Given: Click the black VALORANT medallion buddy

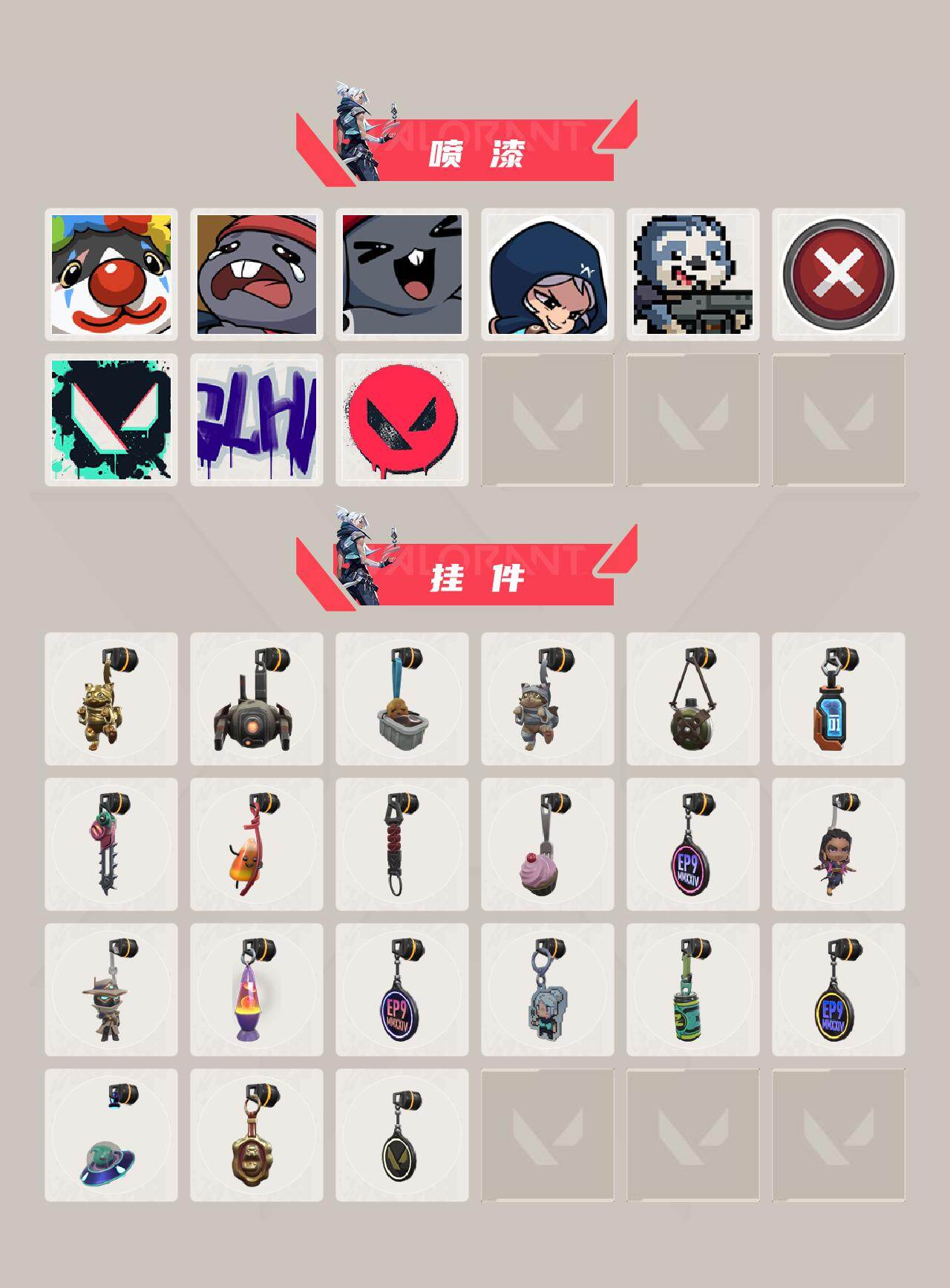Looking at the screenshot, I should click(403, 1146).
